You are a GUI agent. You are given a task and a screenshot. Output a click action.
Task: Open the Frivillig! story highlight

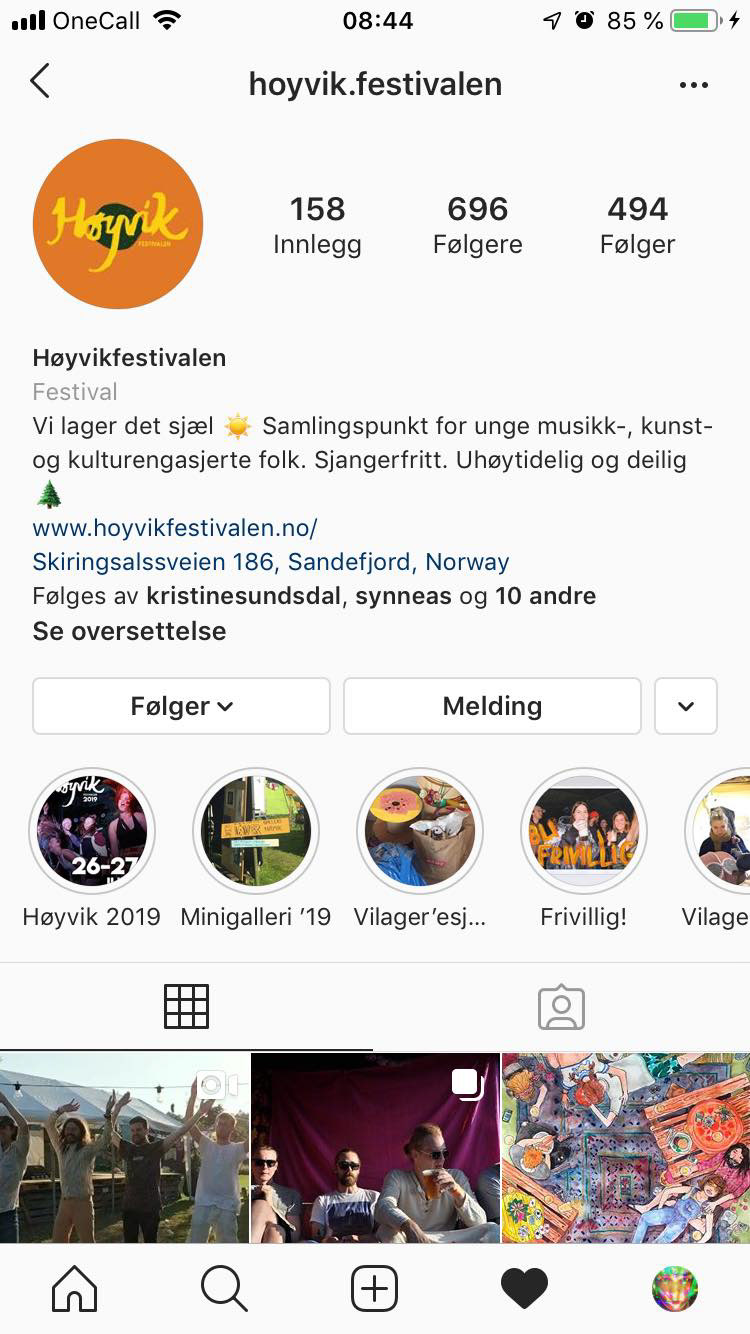point(584,831)
